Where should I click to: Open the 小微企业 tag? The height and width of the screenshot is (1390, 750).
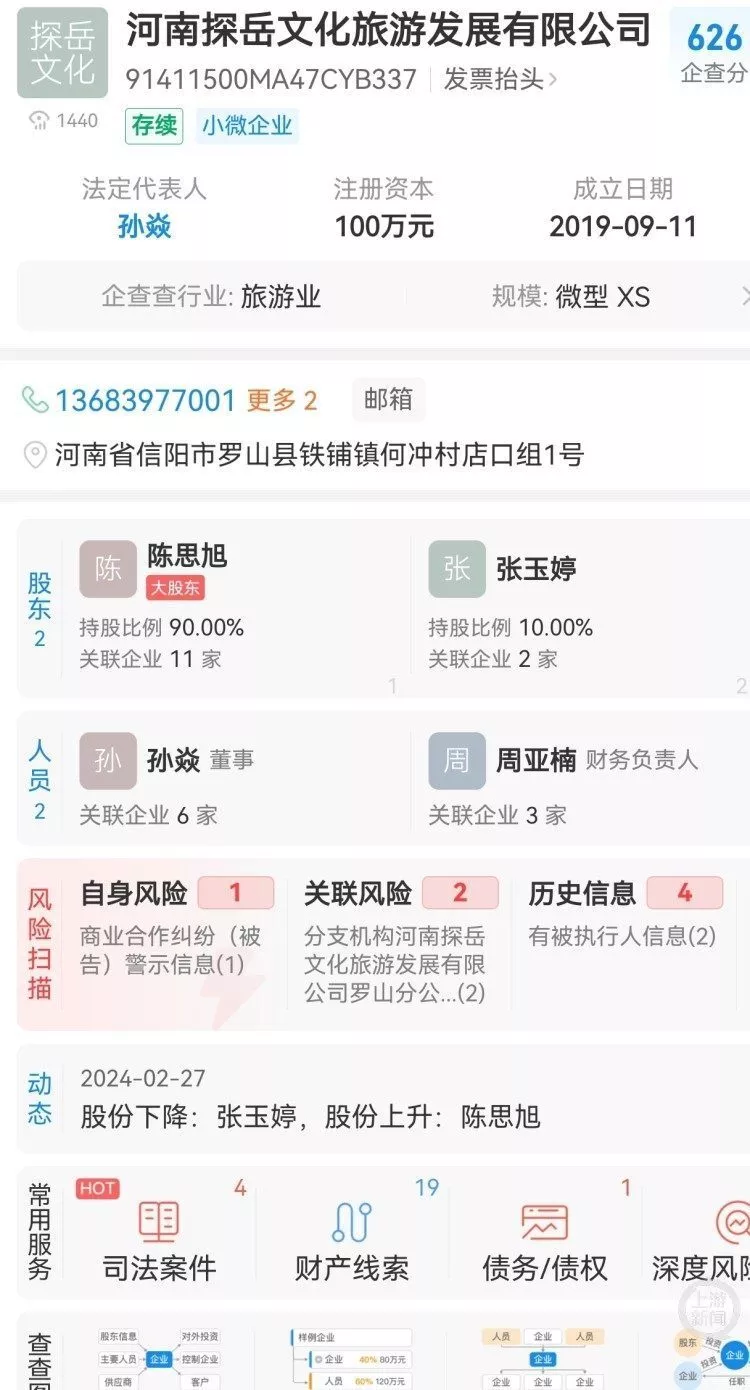[x=247, y=126]
